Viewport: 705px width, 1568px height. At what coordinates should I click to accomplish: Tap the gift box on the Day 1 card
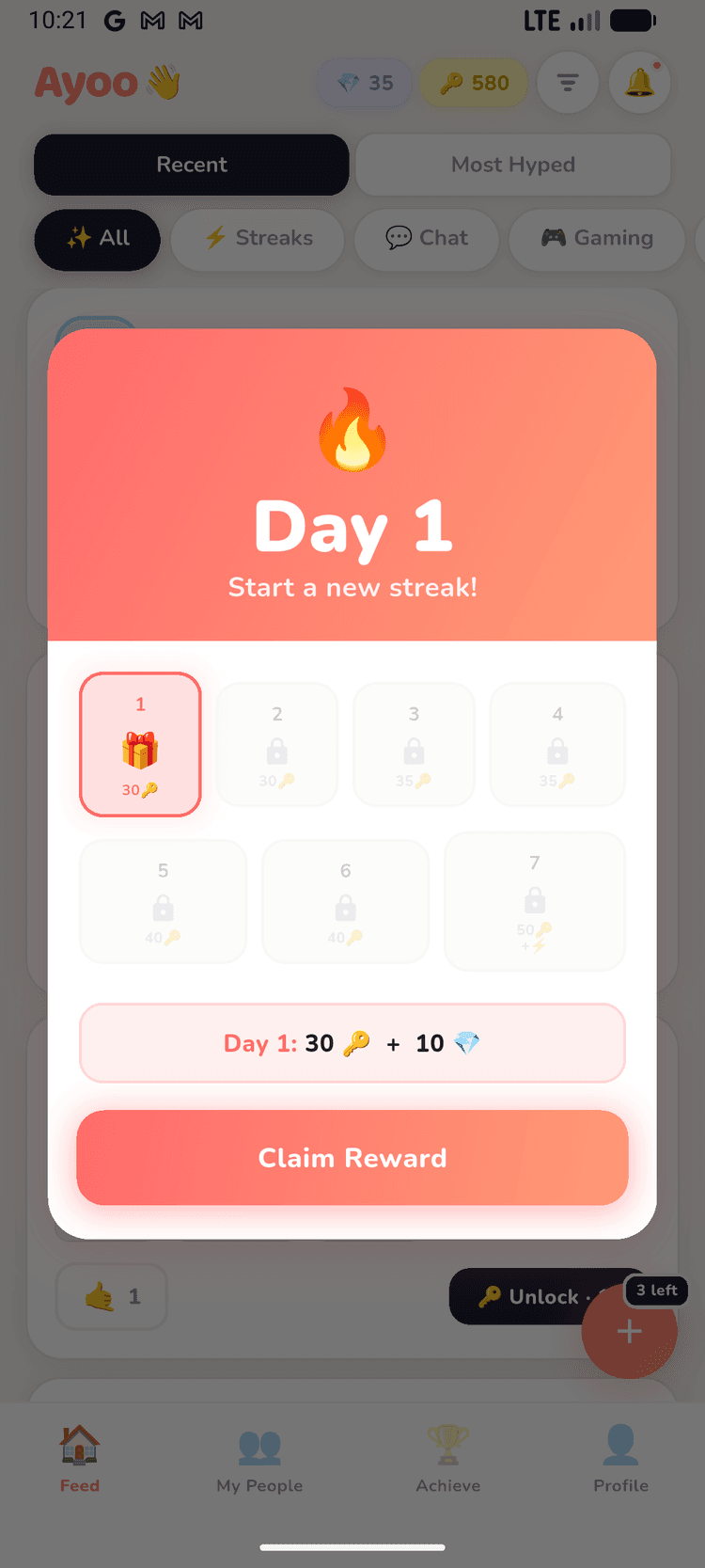tap(140, 748)
